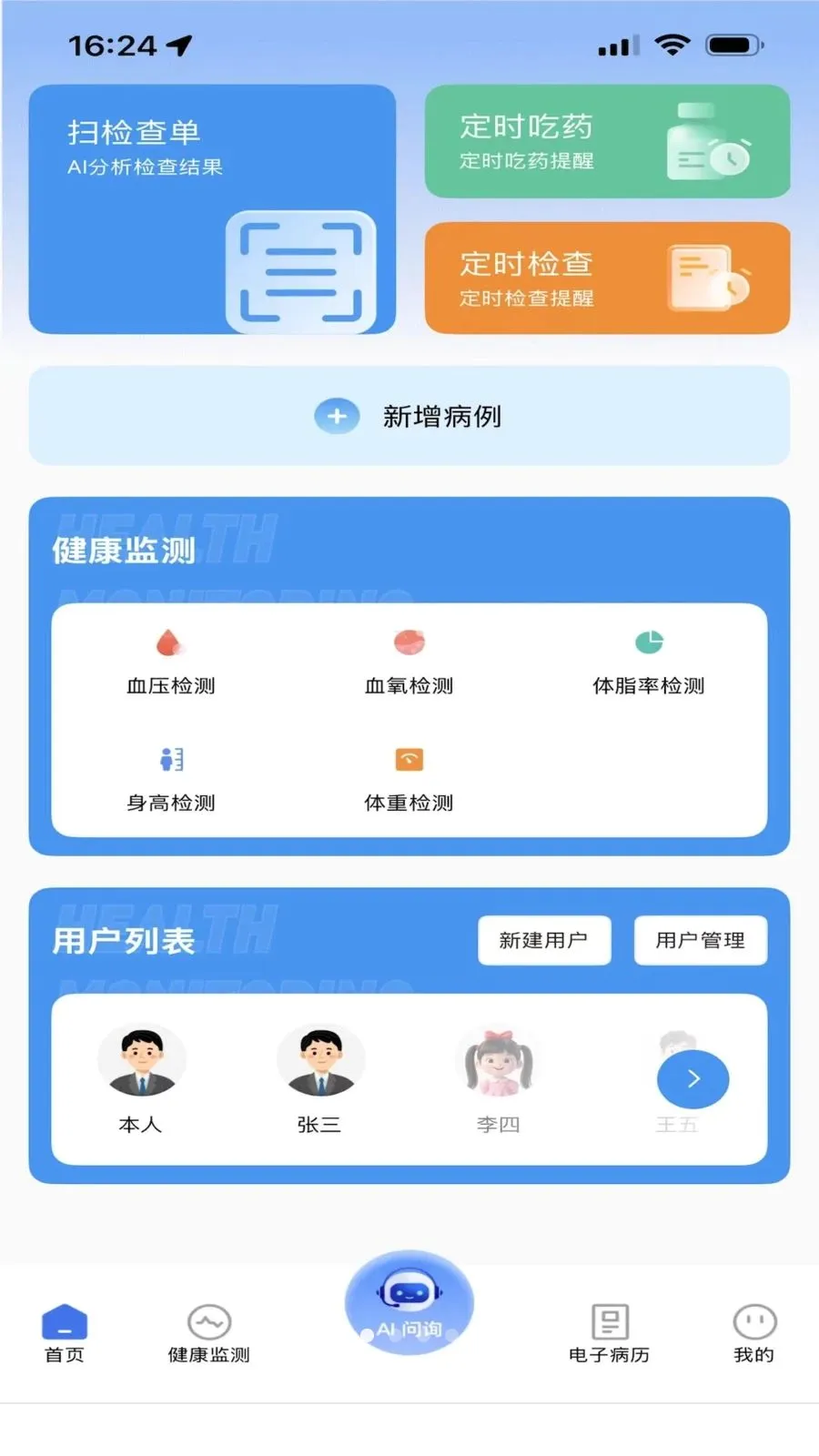Tap the 新建用户 button
The image size is (819, 1456).
point(544,940)
